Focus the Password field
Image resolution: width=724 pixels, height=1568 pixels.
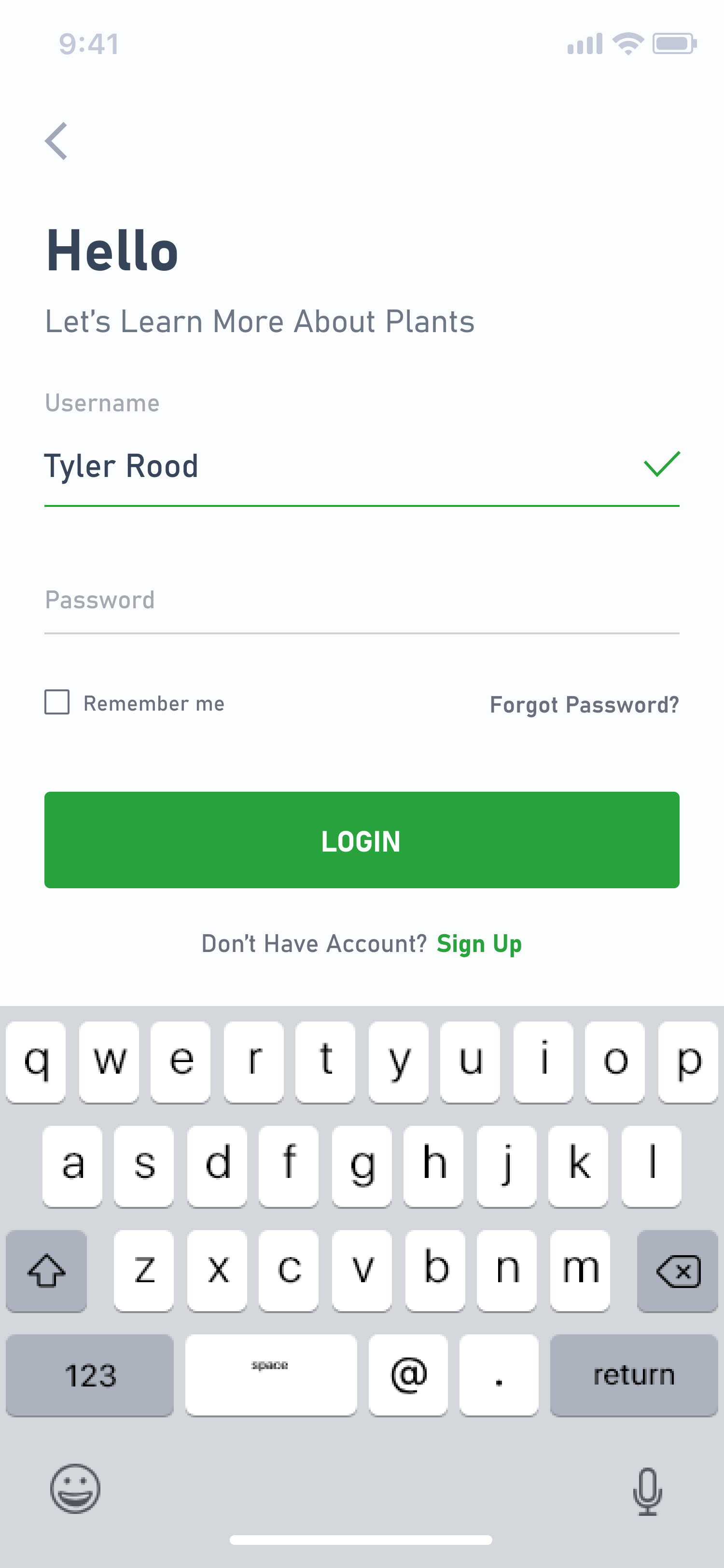coord(362,601)
